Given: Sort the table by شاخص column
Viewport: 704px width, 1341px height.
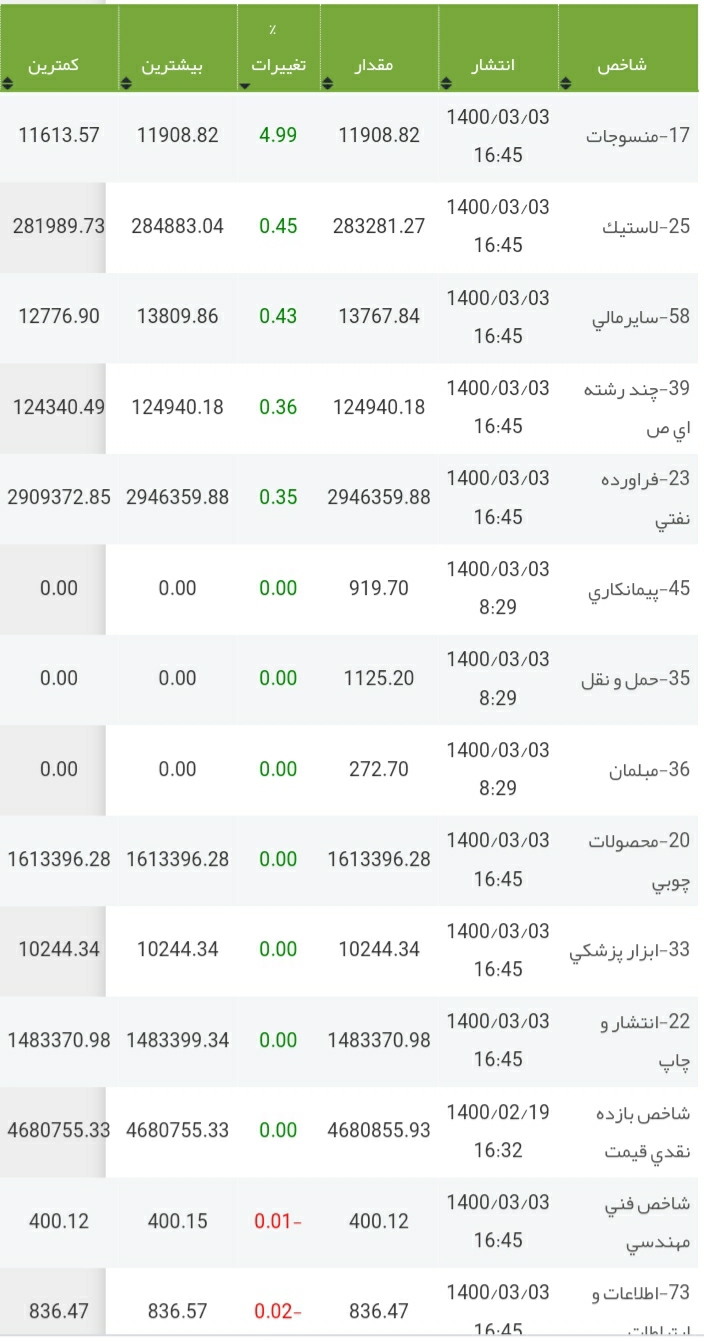Looking at the screenshot, I should [x=622, y=65].
